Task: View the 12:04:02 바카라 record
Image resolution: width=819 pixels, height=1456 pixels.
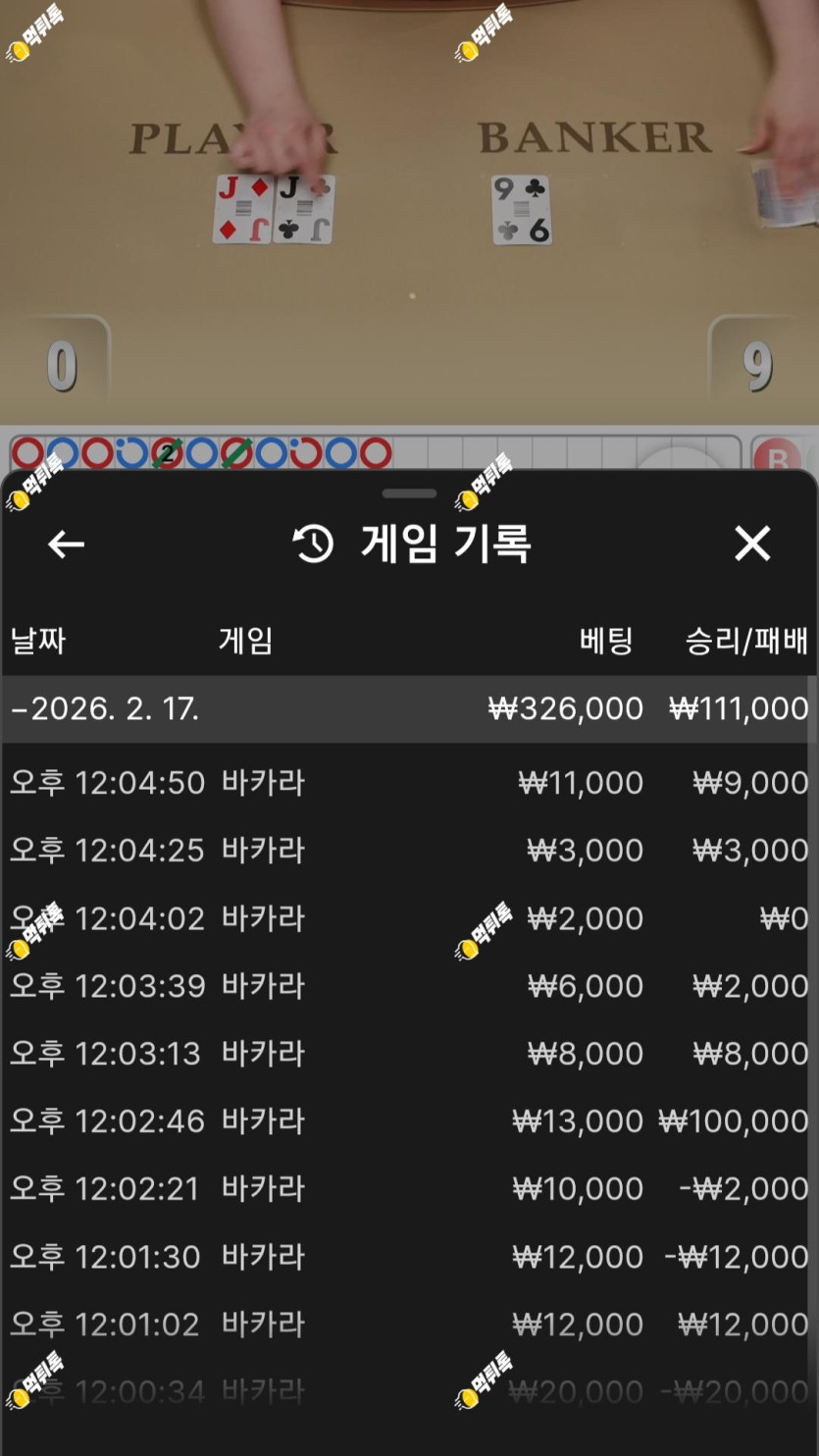Action: [x=409, y=918]
